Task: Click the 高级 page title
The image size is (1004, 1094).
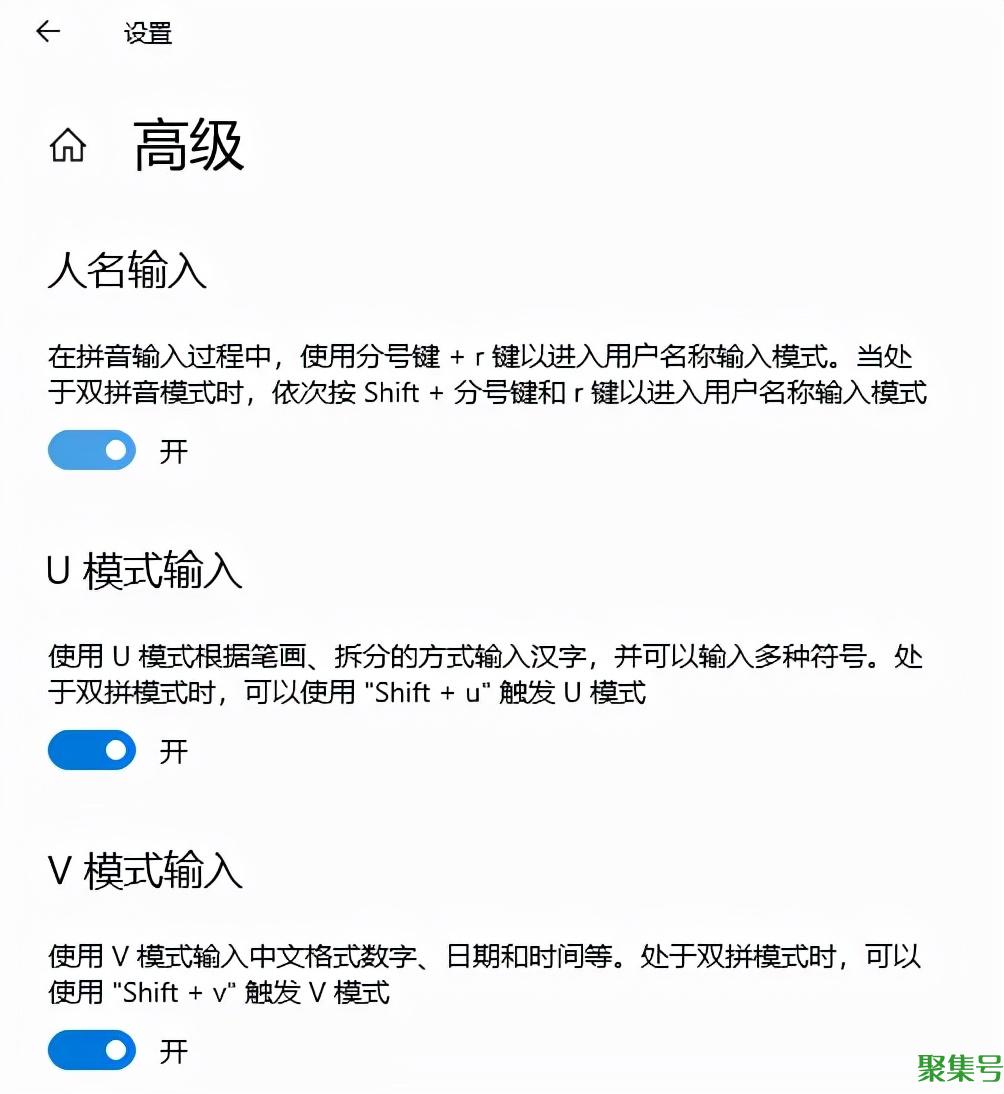Action: [x=186, y=143]
